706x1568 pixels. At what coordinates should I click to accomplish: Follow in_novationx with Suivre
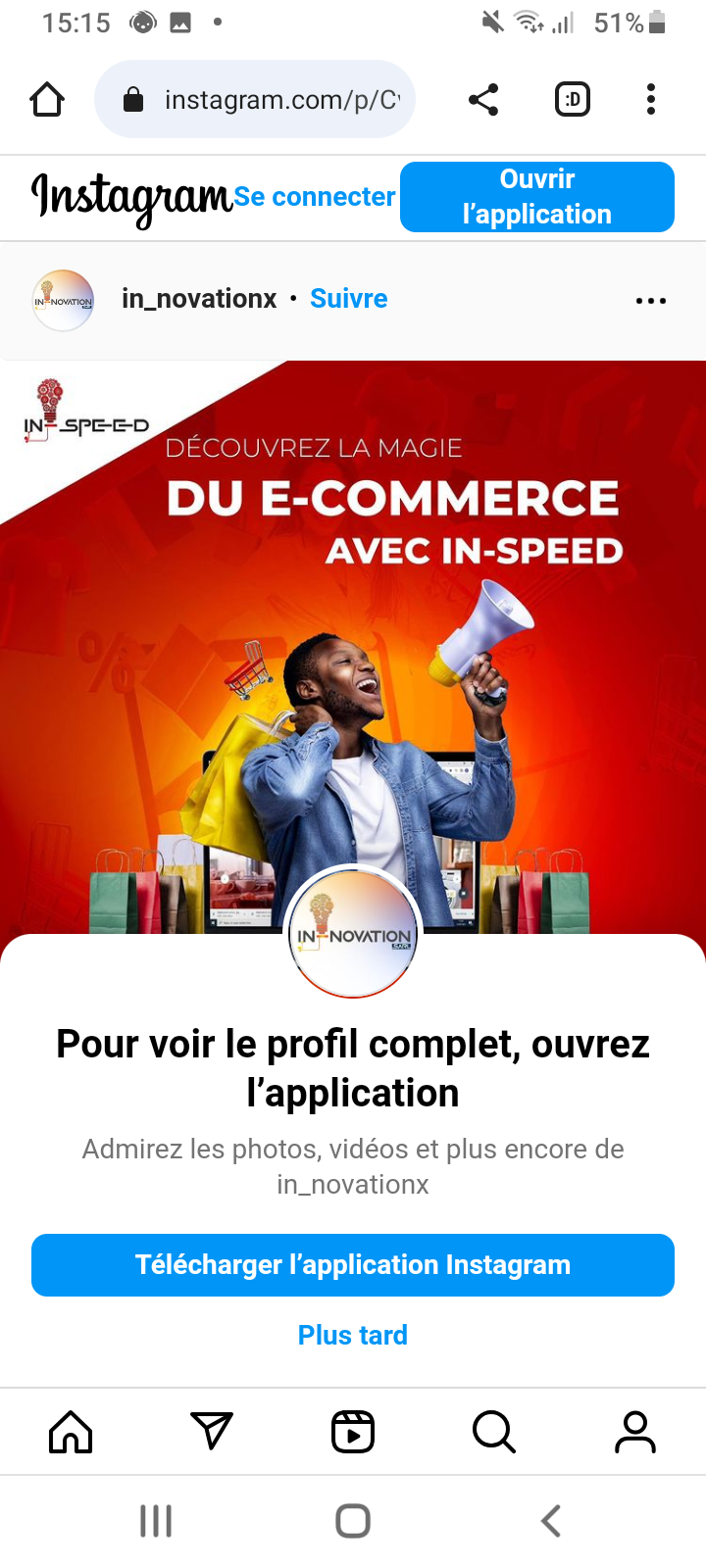coord(349,299)
